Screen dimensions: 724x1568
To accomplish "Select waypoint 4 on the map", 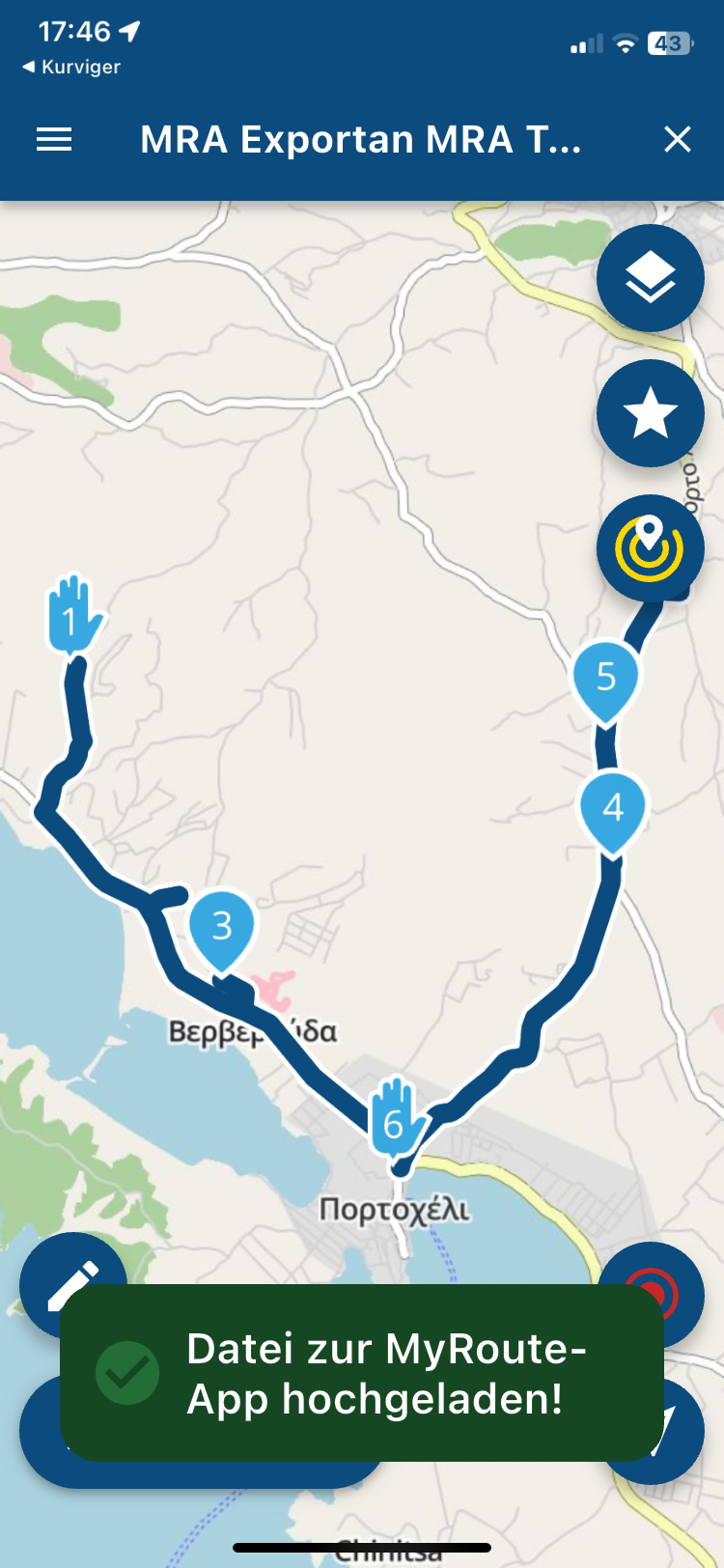I will (612, 808).
